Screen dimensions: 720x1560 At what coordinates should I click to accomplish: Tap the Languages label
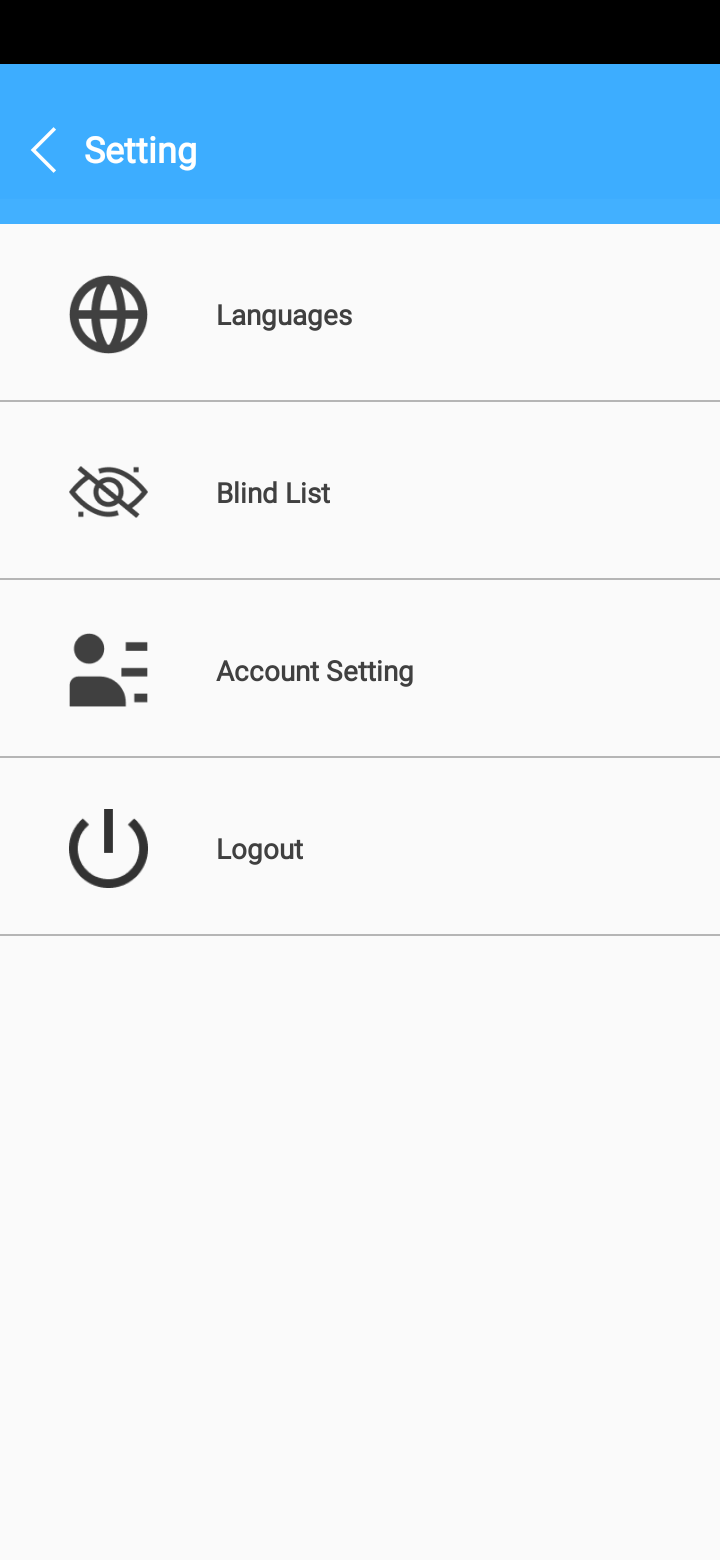coord(284,313)
